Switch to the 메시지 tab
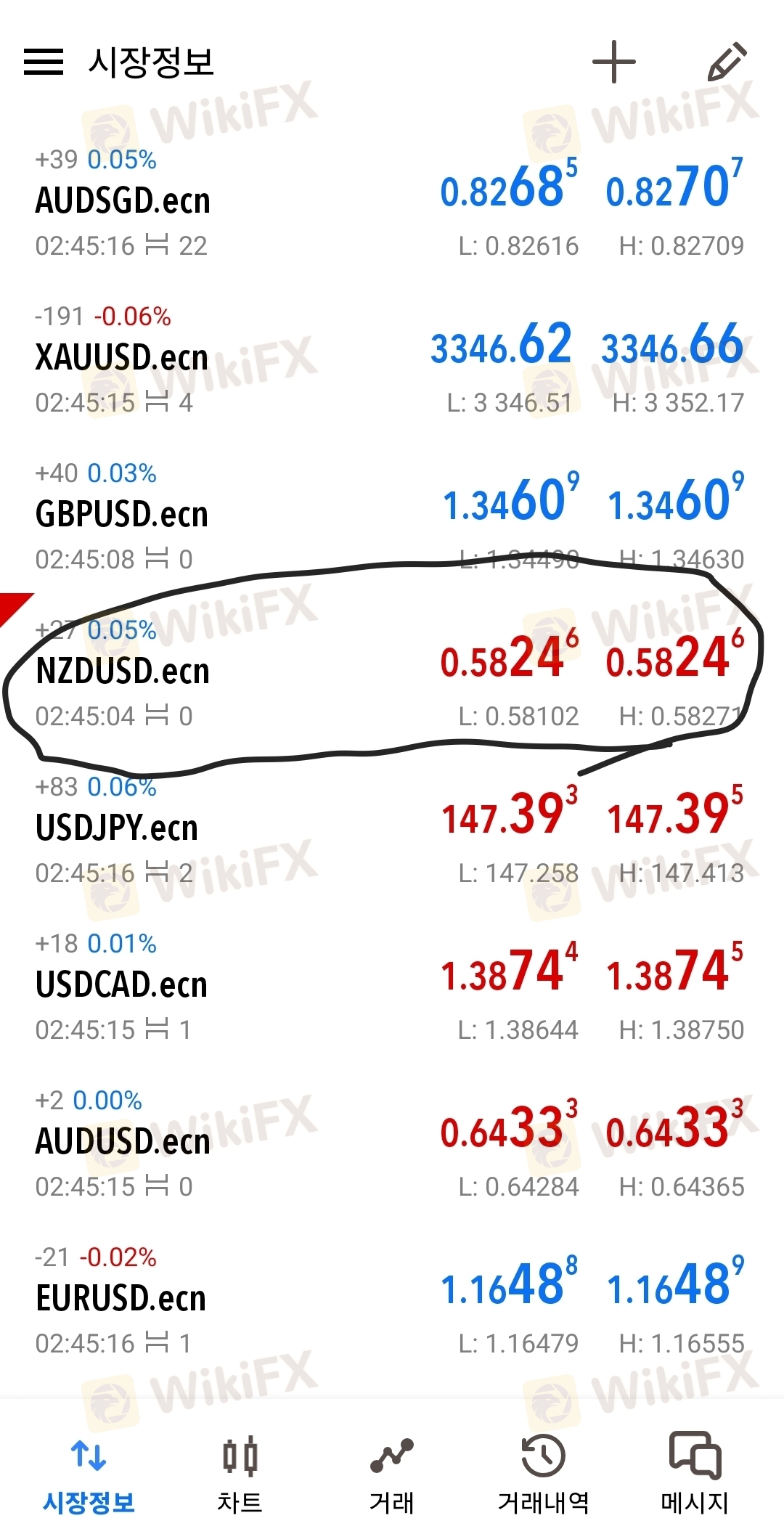Viewport: 784px width, 1534px height. coord(695,1474)
